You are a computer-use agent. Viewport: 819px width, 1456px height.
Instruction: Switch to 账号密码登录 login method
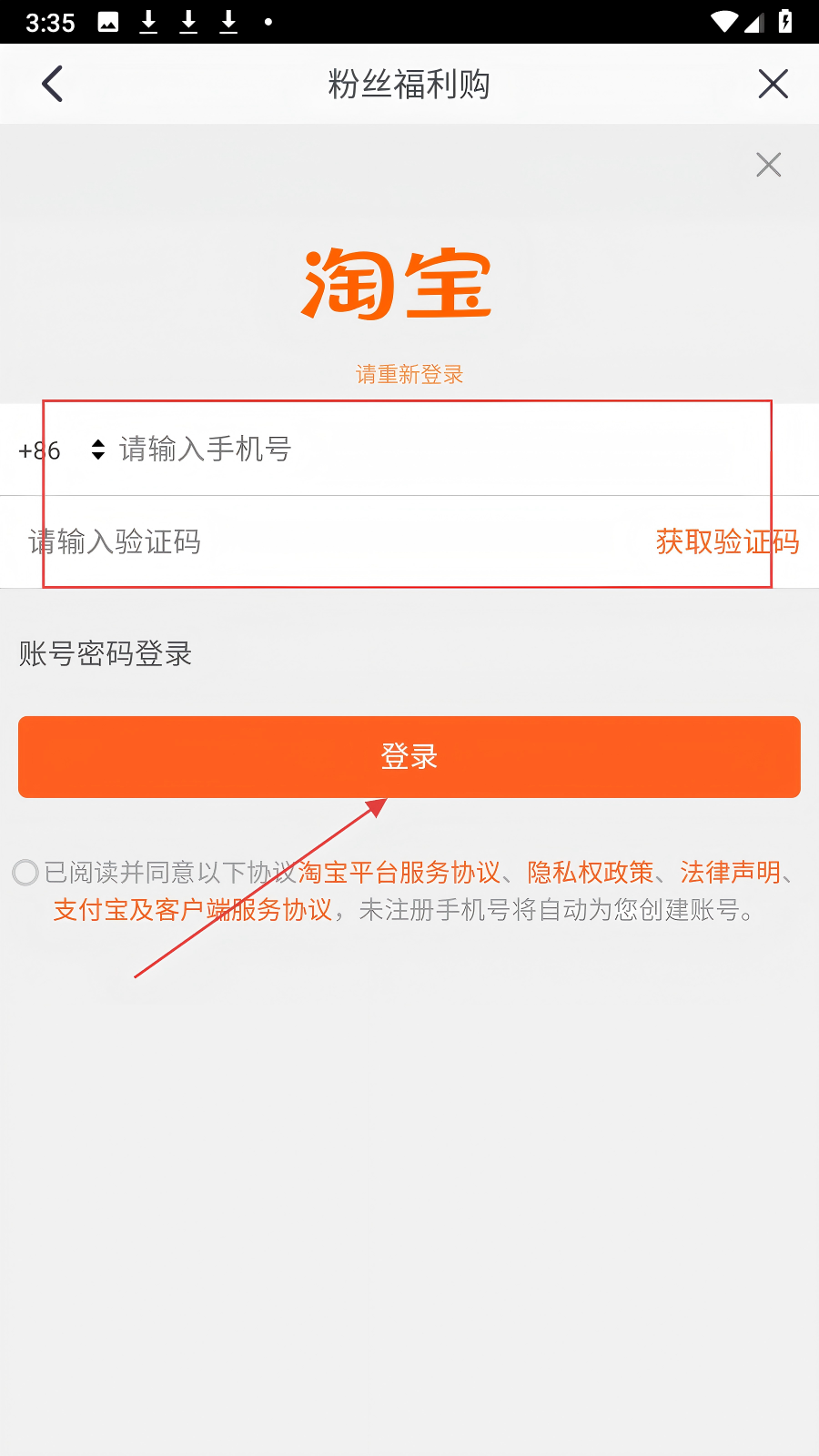pyautogui.click(x=106, y=653)
